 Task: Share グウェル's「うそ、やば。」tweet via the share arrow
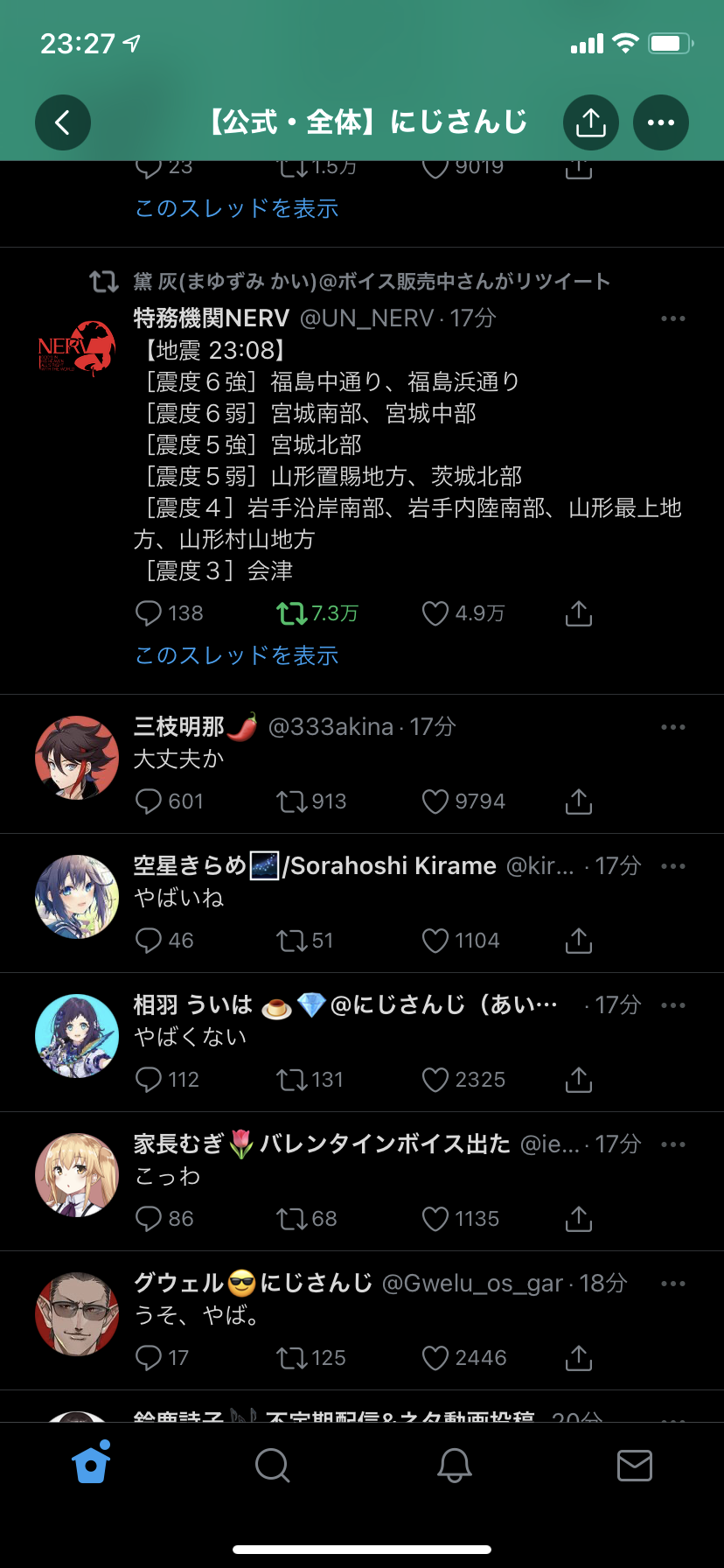coord(578,1357)
